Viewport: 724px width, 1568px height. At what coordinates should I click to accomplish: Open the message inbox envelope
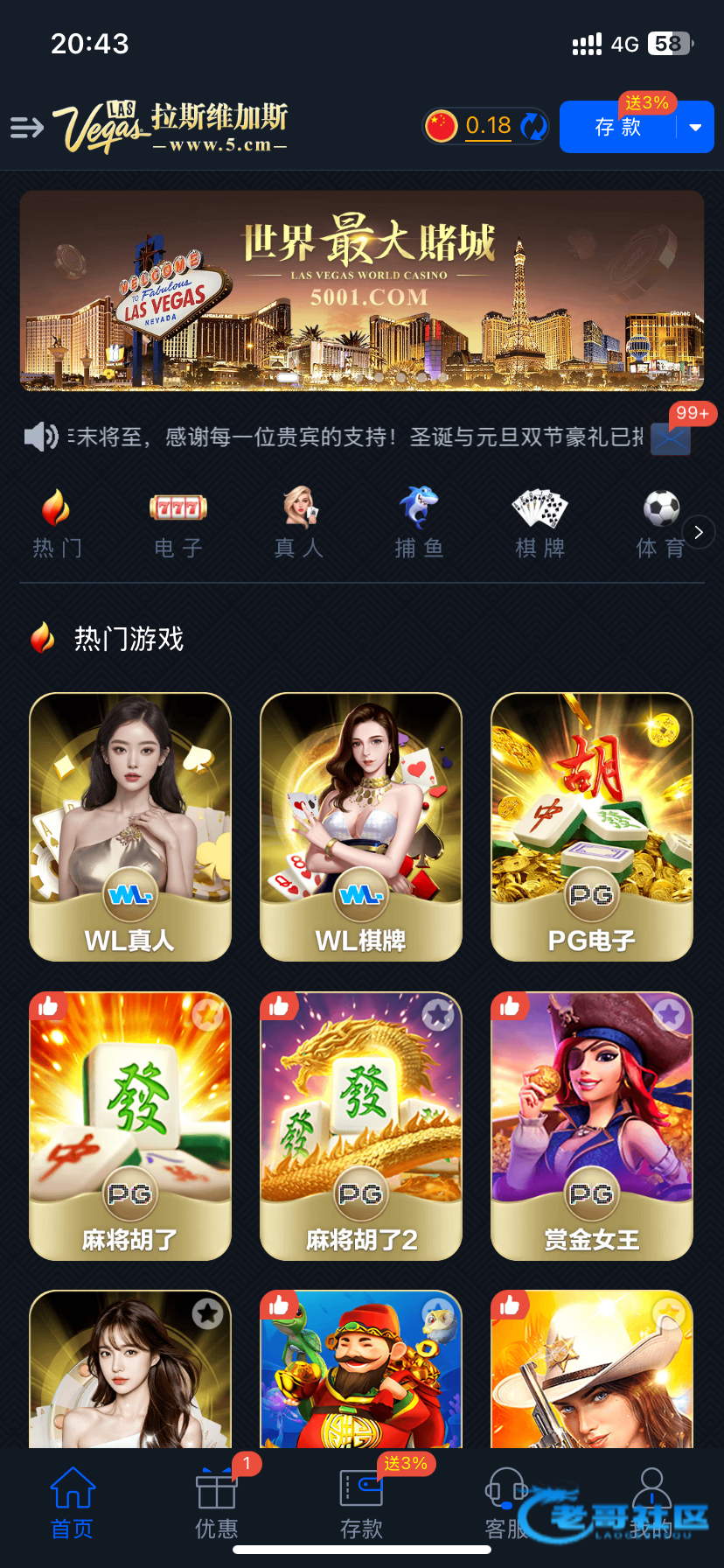(672, 438)
